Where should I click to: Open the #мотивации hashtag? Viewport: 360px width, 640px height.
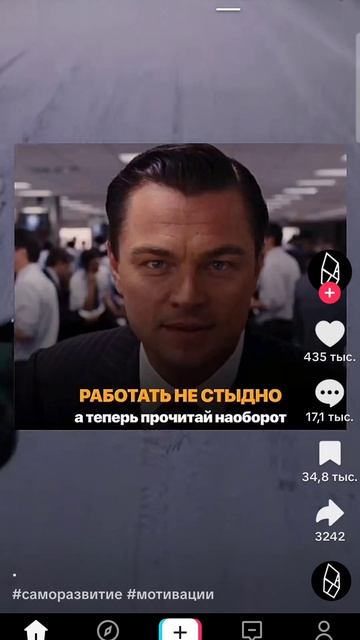(x=170, y=594)
